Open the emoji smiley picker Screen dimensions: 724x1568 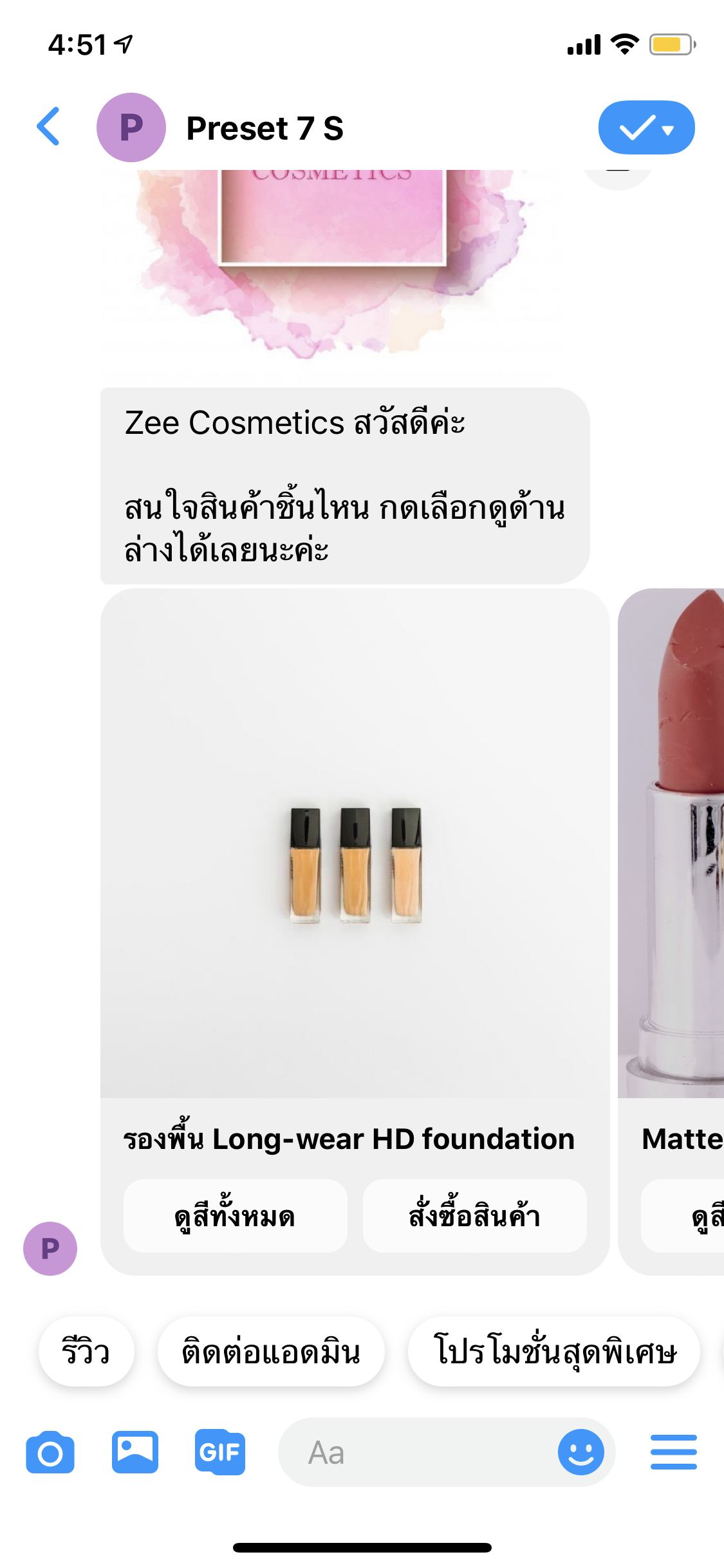point(580,1452)
